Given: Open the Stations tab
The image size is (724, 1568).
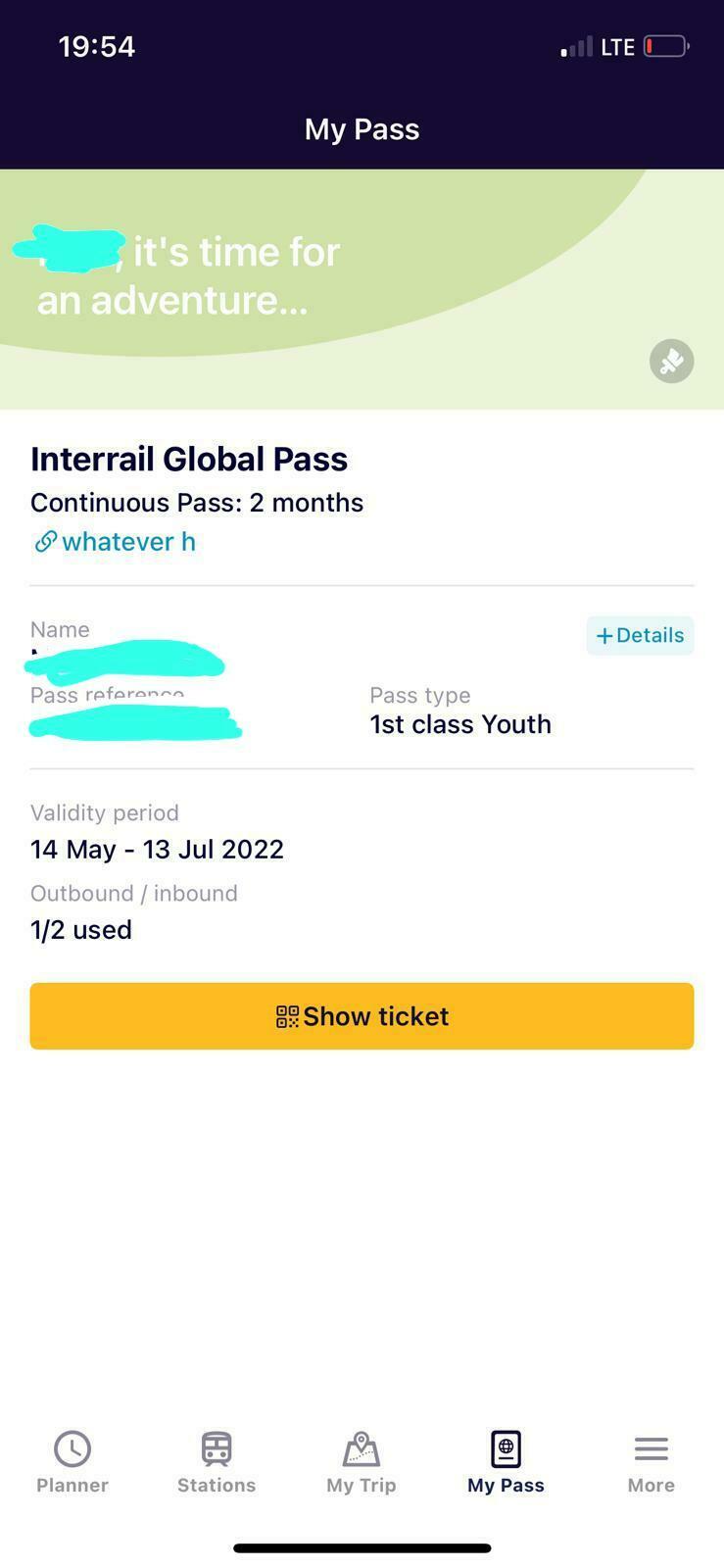Looking at the screenshot, I should point(217,1462).
